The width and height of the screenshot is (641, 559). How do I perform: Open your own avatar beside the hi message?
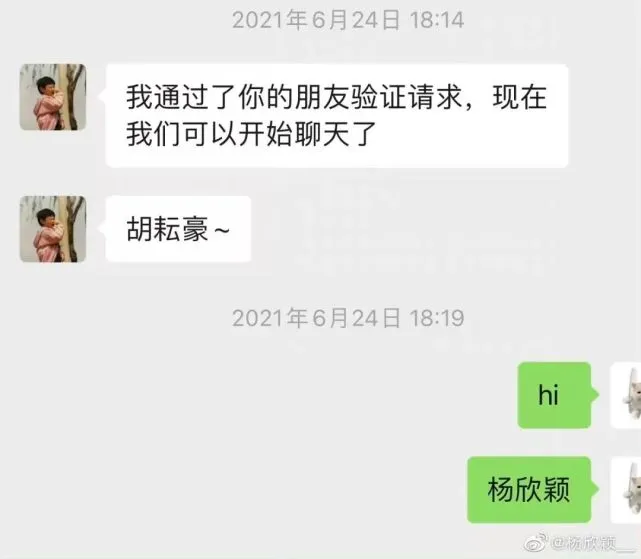[626, 395]
